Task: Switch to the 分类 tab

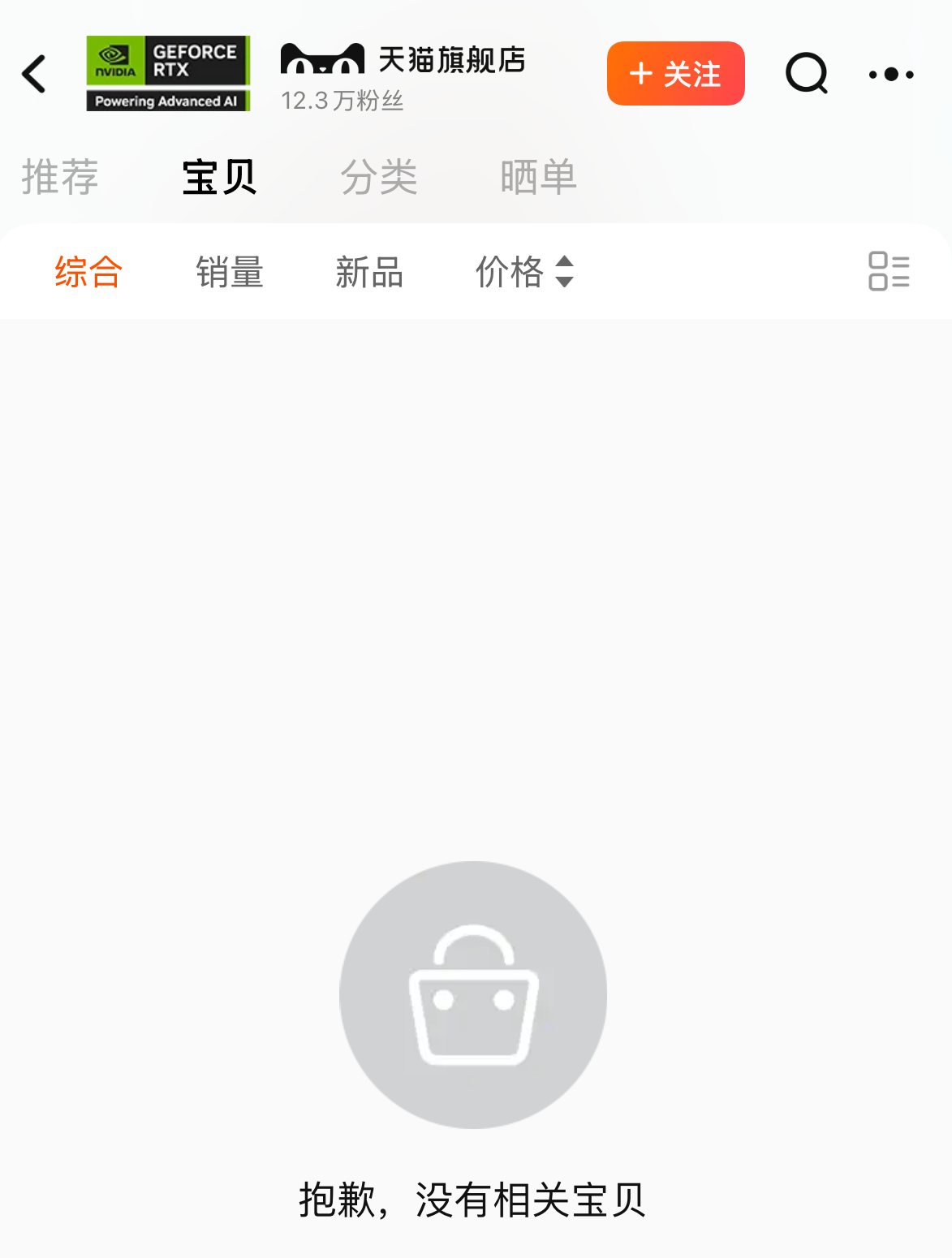Action: click(x=379, y=177)
